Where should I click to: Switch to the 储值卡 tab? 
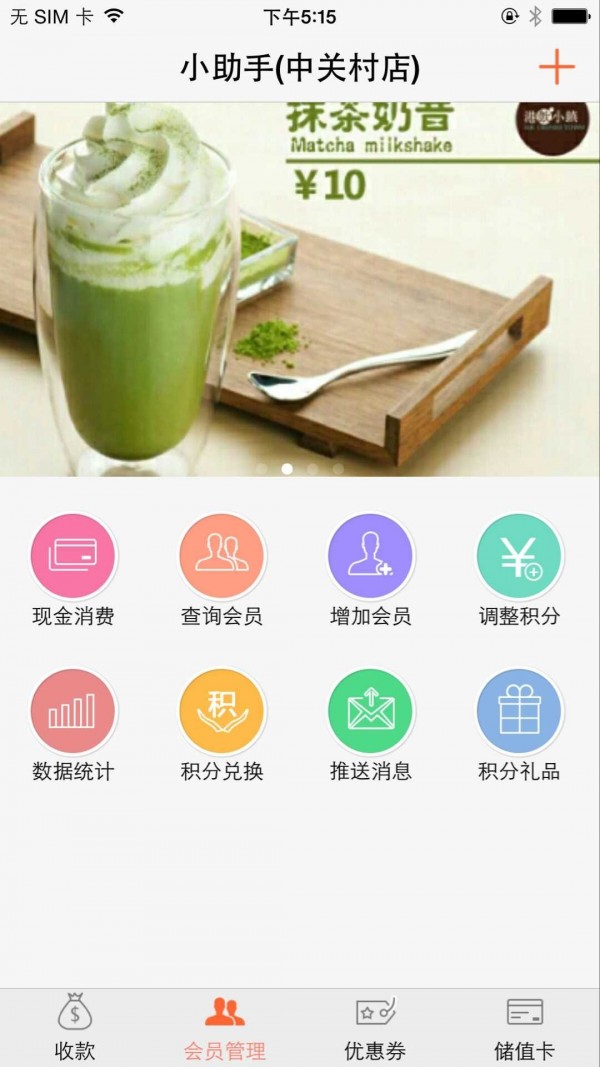point(525,1028)
